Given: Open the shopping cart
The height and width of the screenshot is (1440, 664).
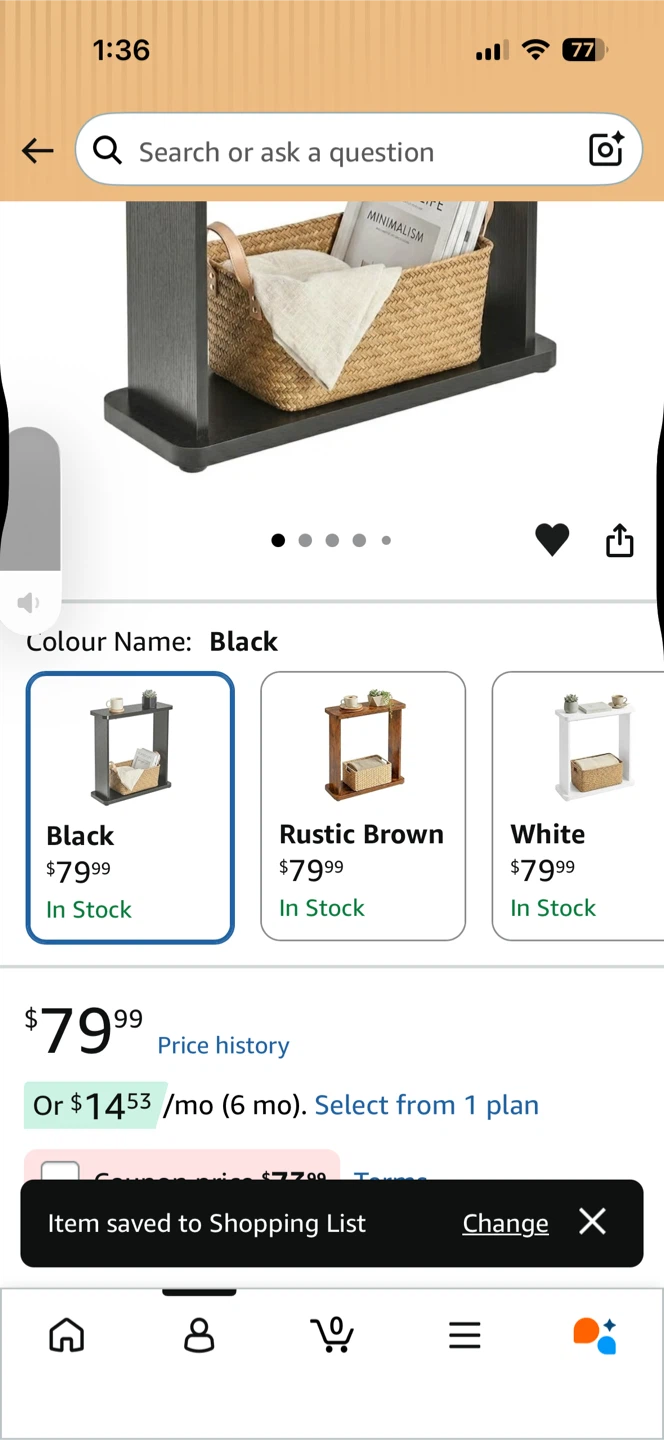Looking at the screenshot, I should [332, 1335].
